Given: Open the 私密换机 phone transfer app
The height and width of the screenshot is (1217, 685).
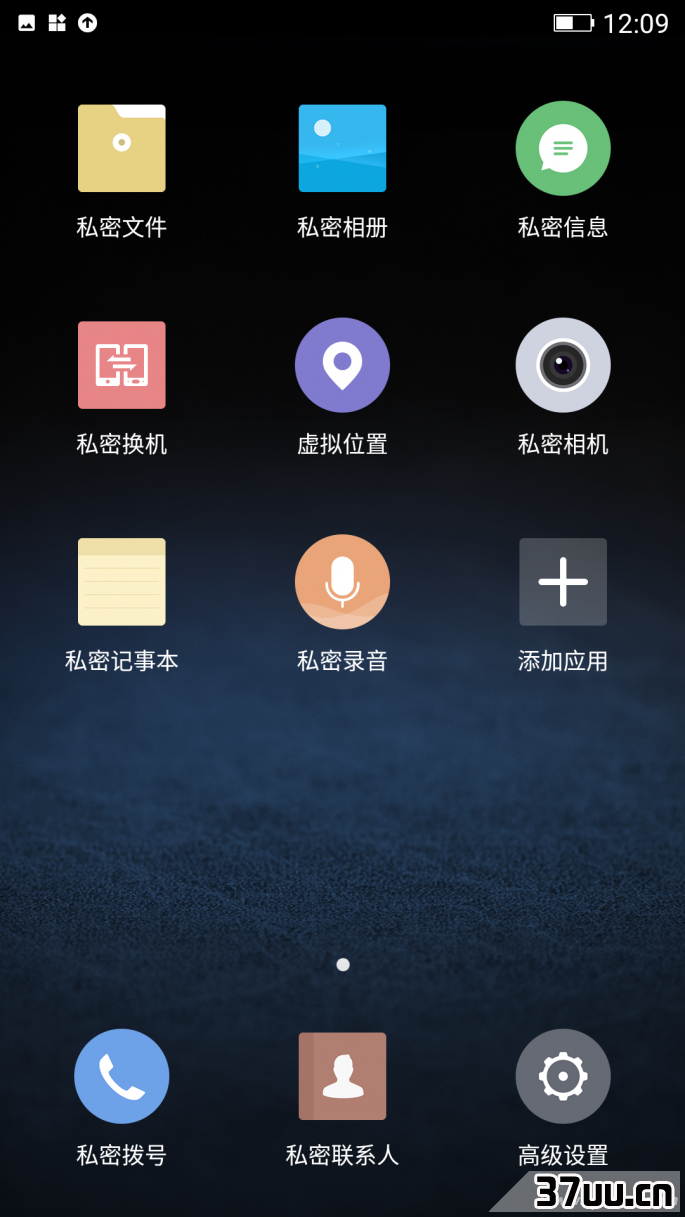Looking at the screenshot, I should click(122, 366).
